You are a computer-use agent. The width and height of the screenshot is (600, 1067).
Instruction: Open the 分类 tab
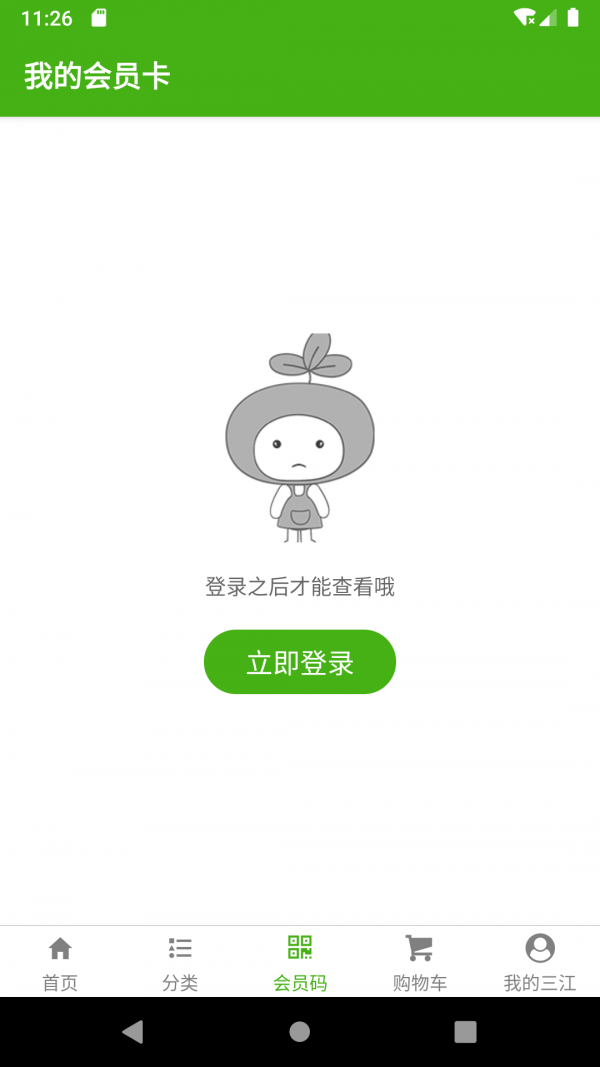pyautogui.click(x=180, y=962)
